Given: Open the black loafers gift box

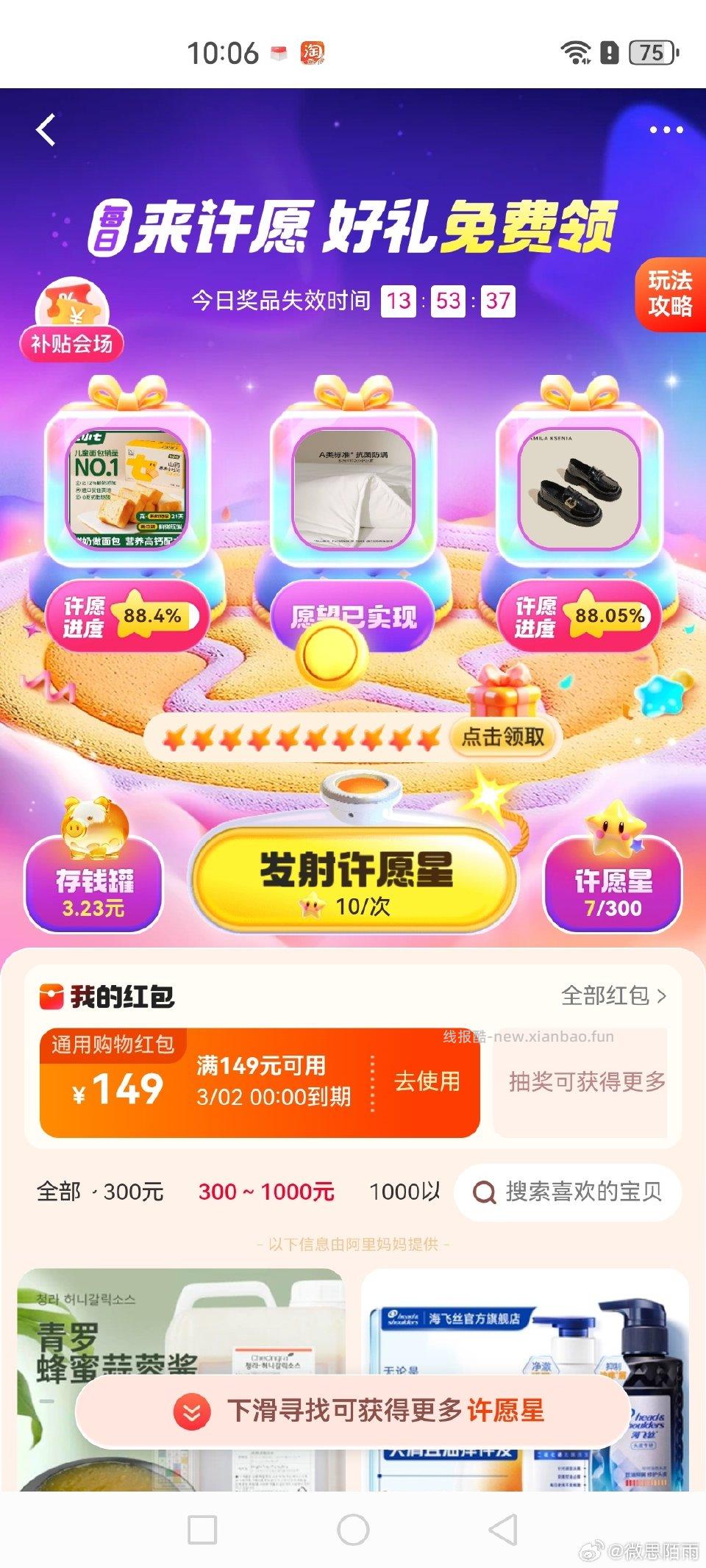Looking at the screenshot, I should (580, 489).
